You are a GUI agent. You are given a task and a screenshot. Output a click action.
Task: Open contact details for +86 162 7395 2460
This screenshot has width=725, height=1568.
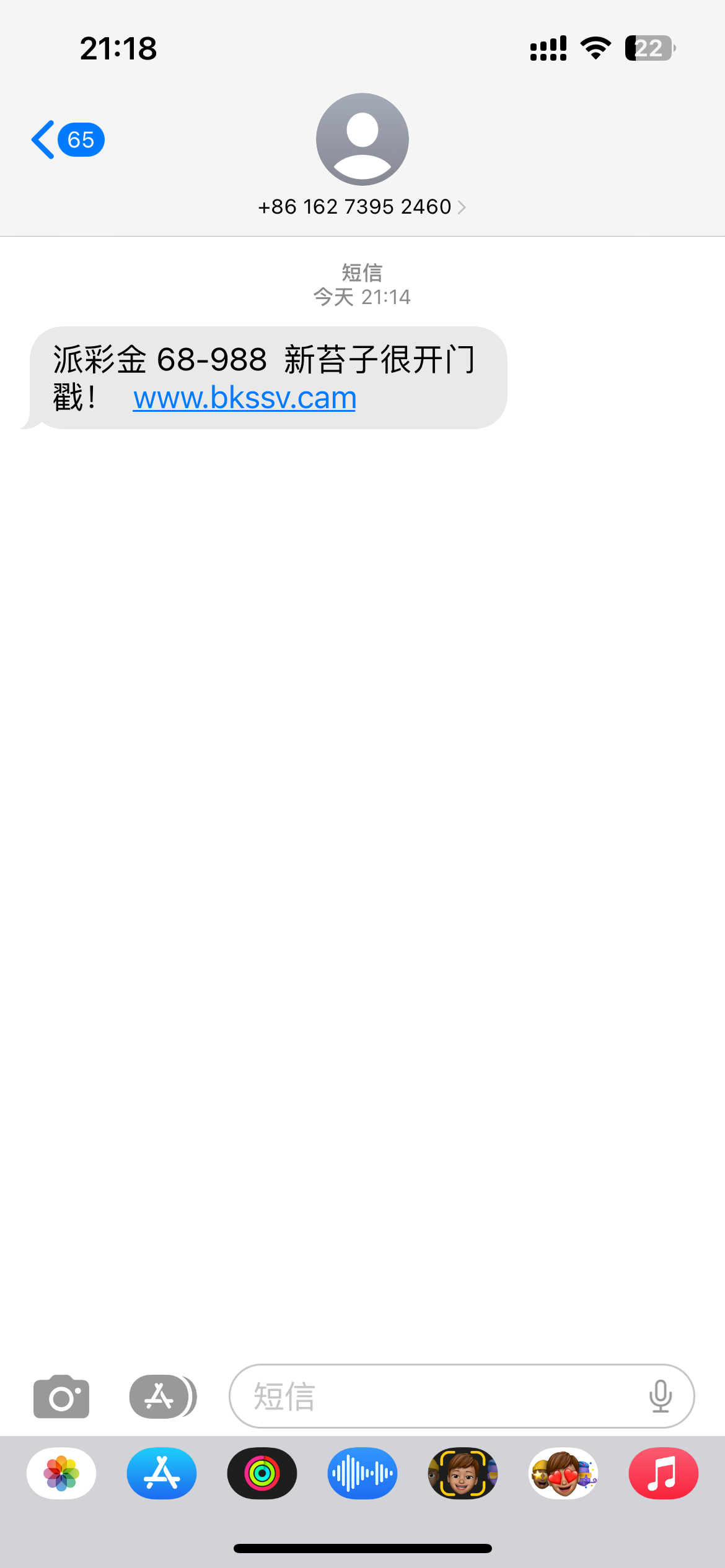coord(362,206)
